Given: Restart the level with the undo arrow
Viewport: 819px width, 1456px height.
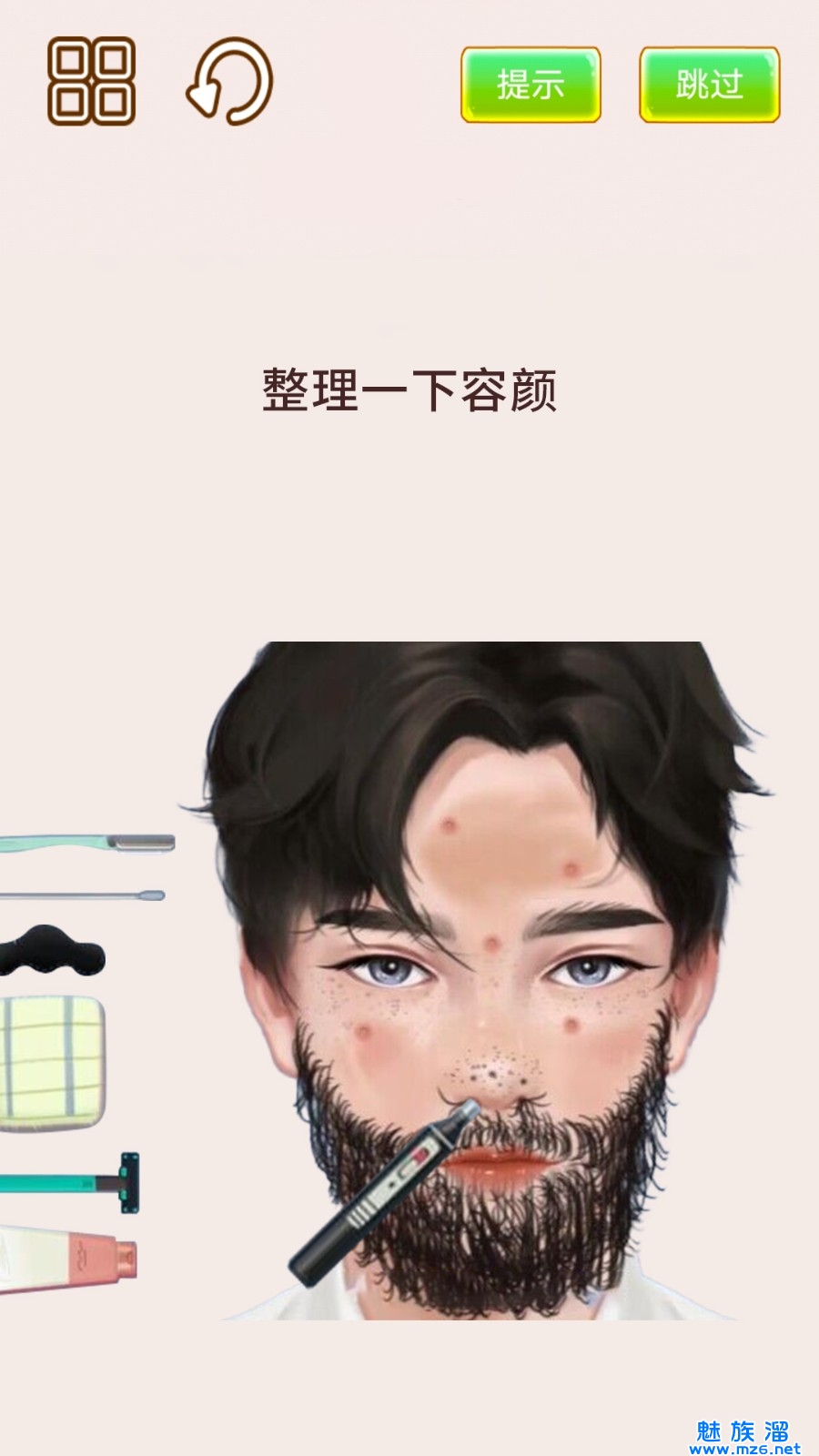Looking at the screenshot, I should (x=230, y=80).
